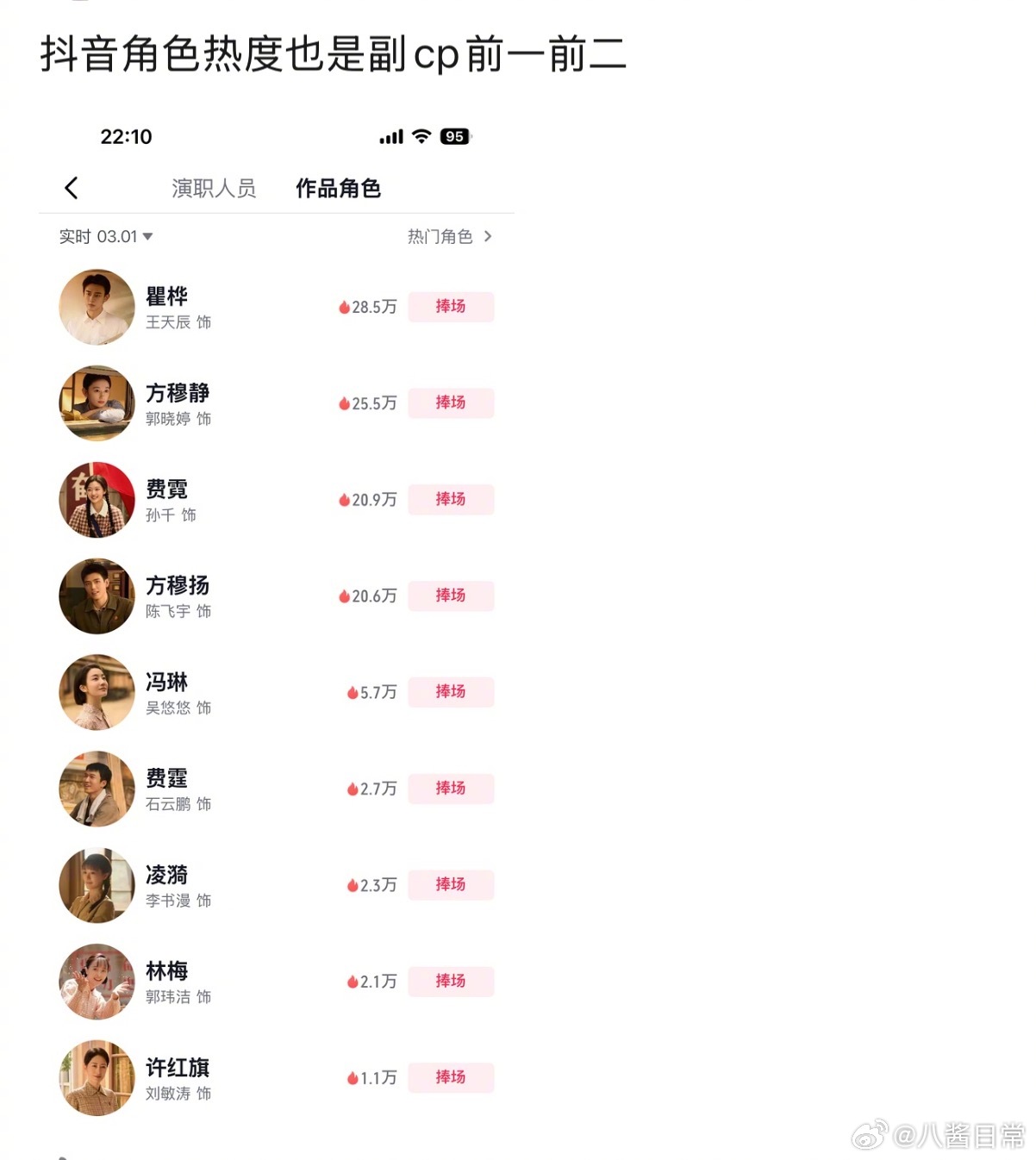1036x1160 pixels.
Task: Tap 捧场 for 费霆
Action: pyautogui.click(x=452, y=788)
